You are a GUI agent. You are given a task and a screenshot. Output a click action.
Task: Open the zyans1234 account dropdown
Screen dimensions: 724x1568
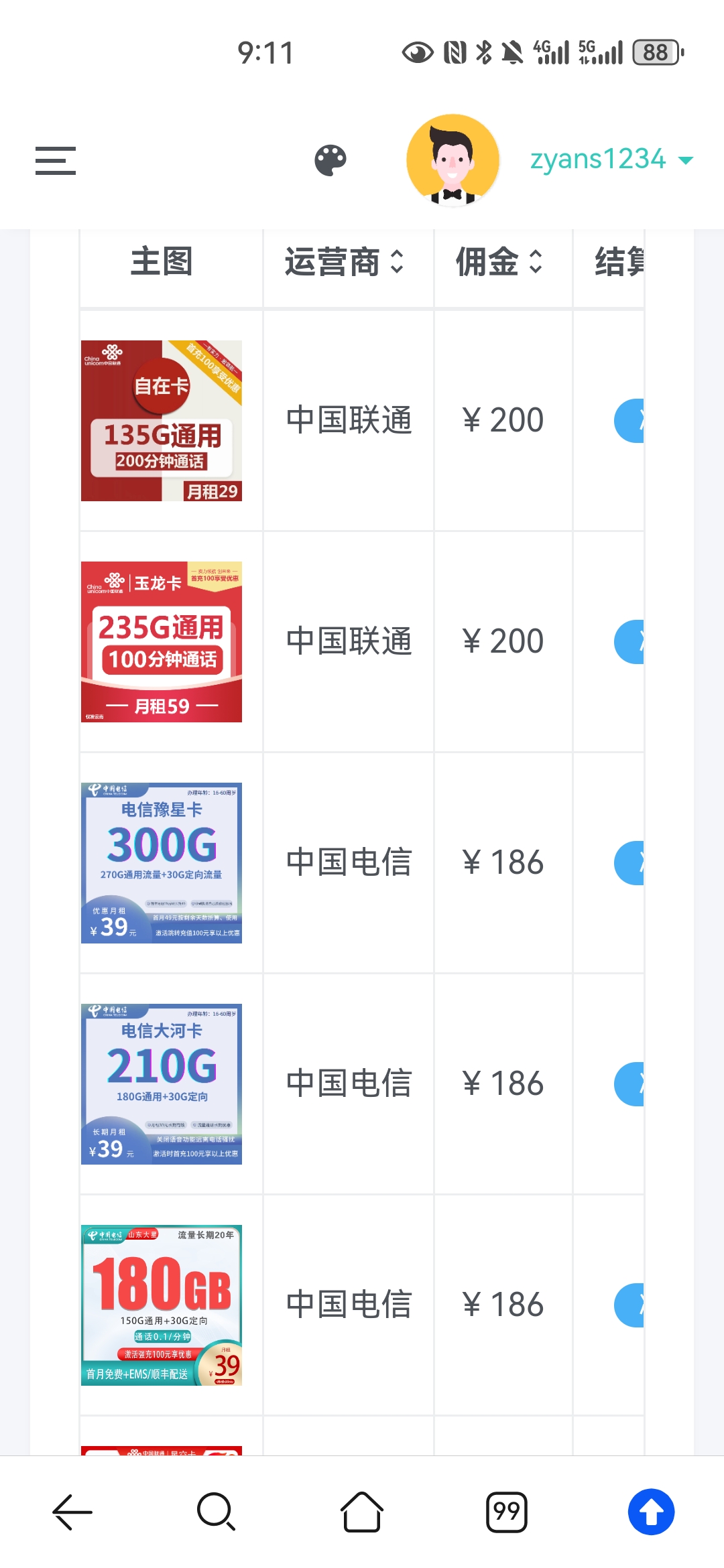coord(610,159)
